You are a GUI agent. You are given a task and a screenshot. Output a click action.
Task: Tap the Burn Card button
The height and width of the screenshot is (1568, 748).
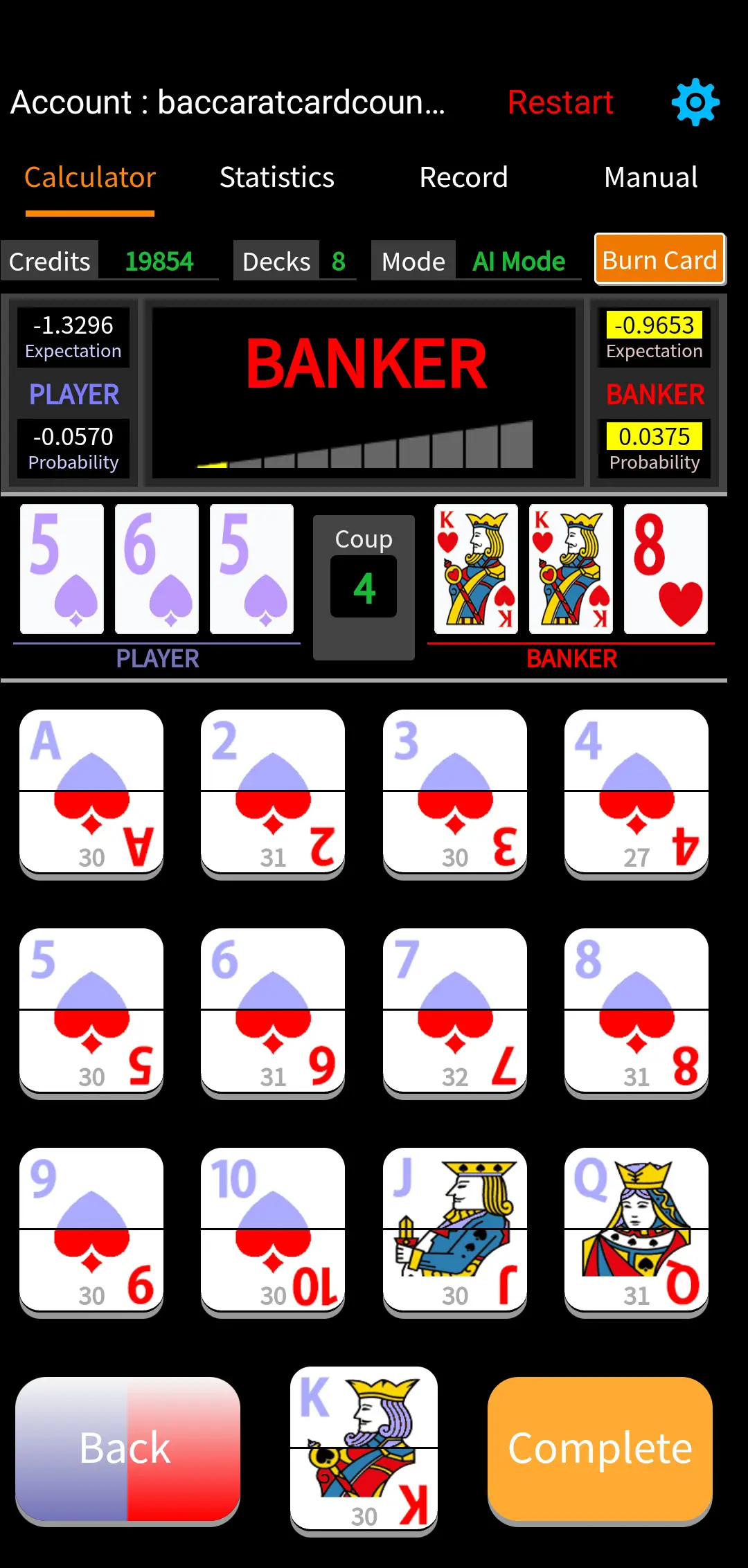point(659,260)
